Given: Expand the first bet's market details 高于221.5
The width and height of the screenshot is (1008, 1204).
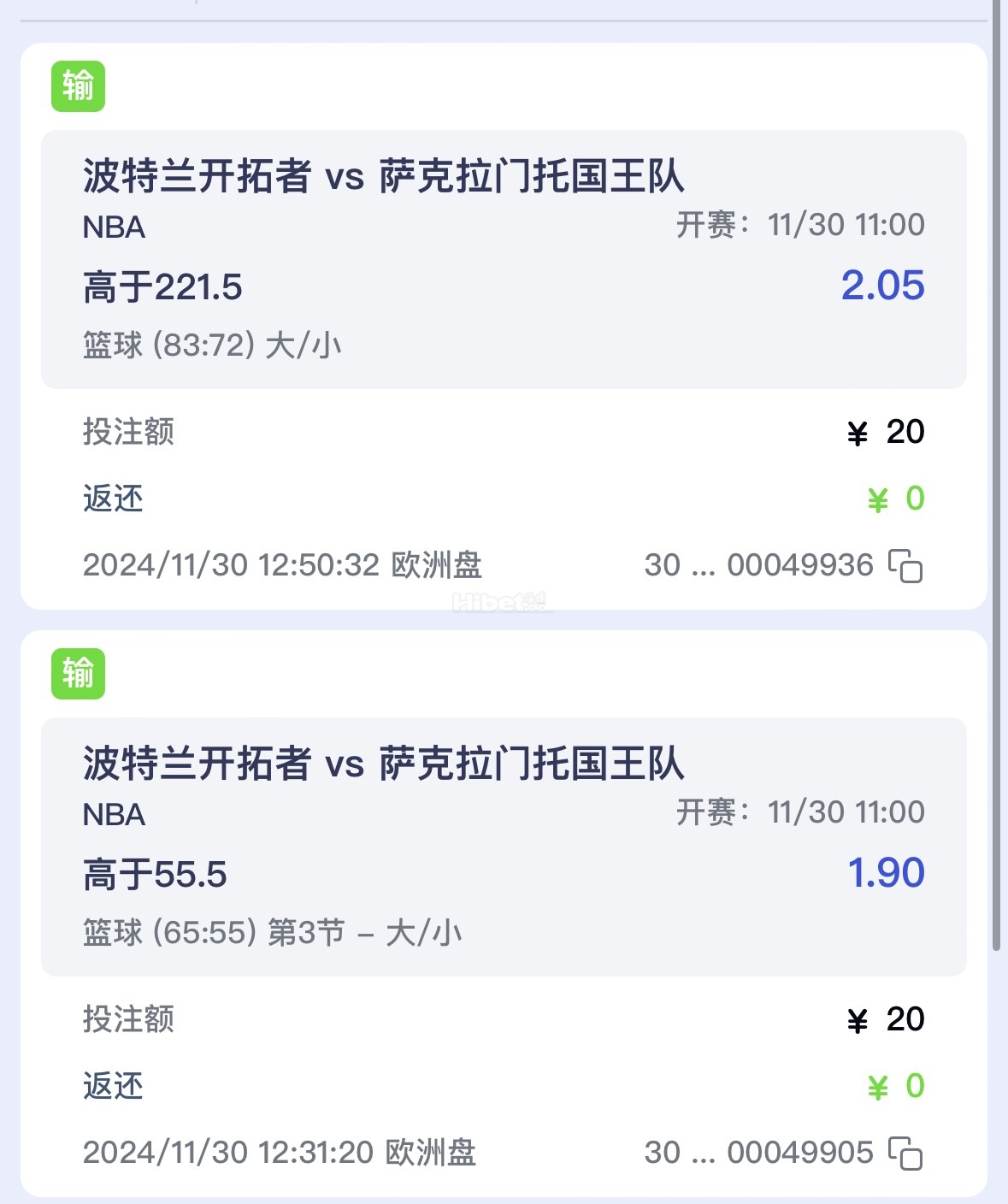Looking at the screenshot, I should pyautogui.click(x=162, y=288).
